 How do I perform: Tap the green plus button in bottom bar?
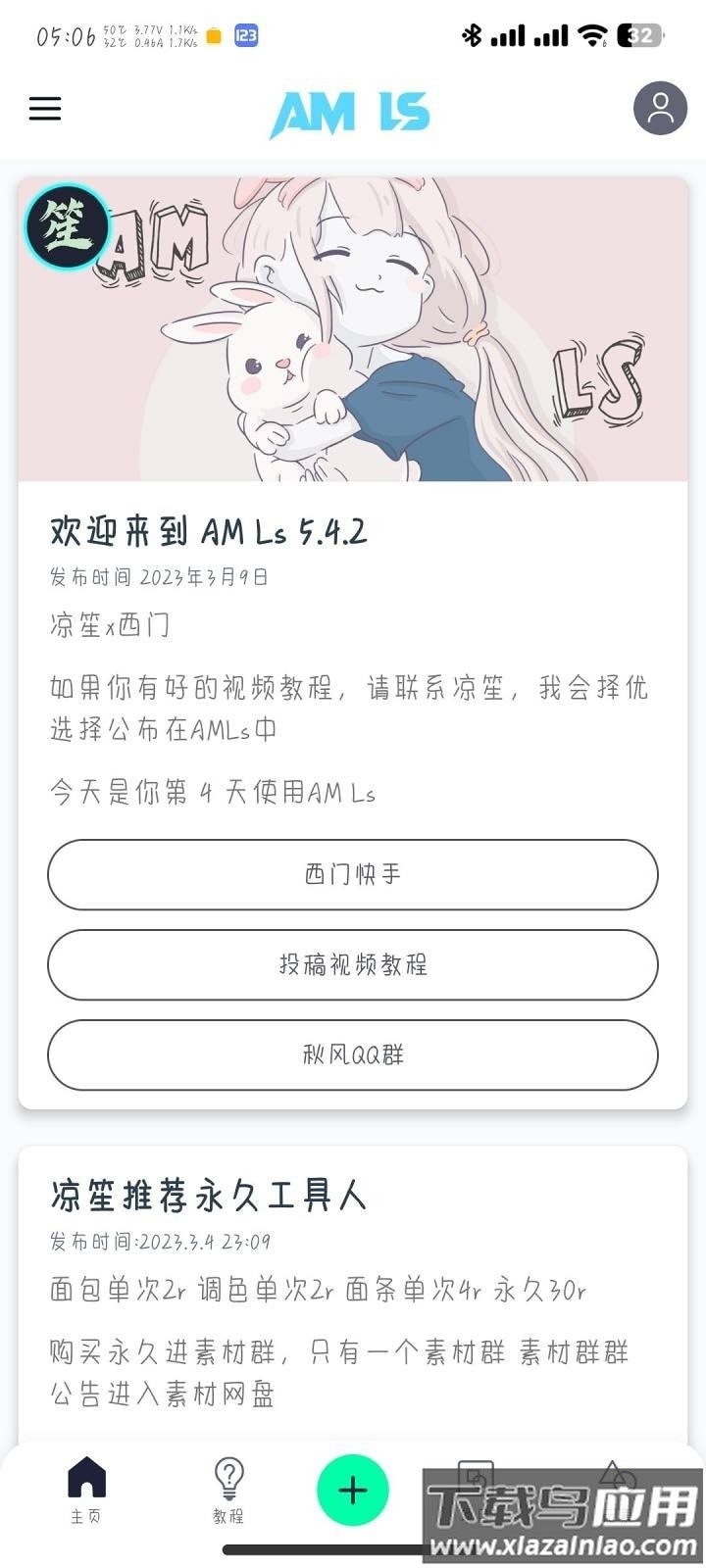click(x=352, y=1490)
